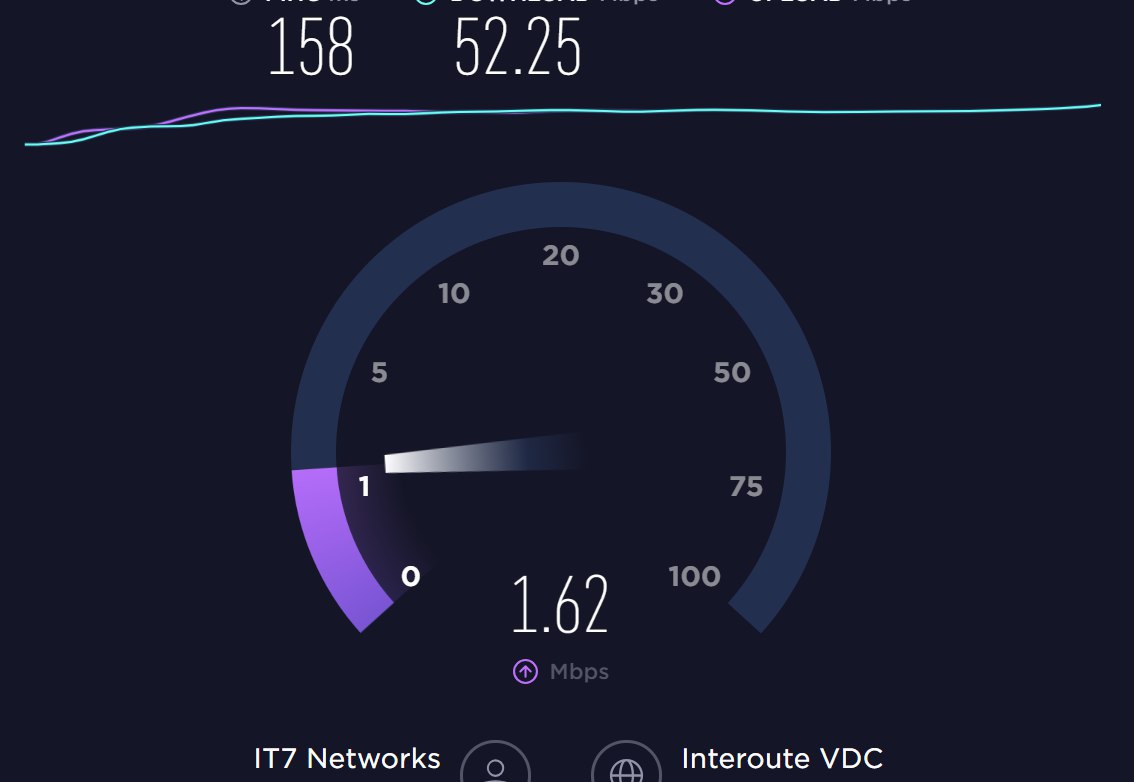This screenshot has width=1134, height=782.
Task: Open the IT7 Networks provider link
Action: [347, 759]
